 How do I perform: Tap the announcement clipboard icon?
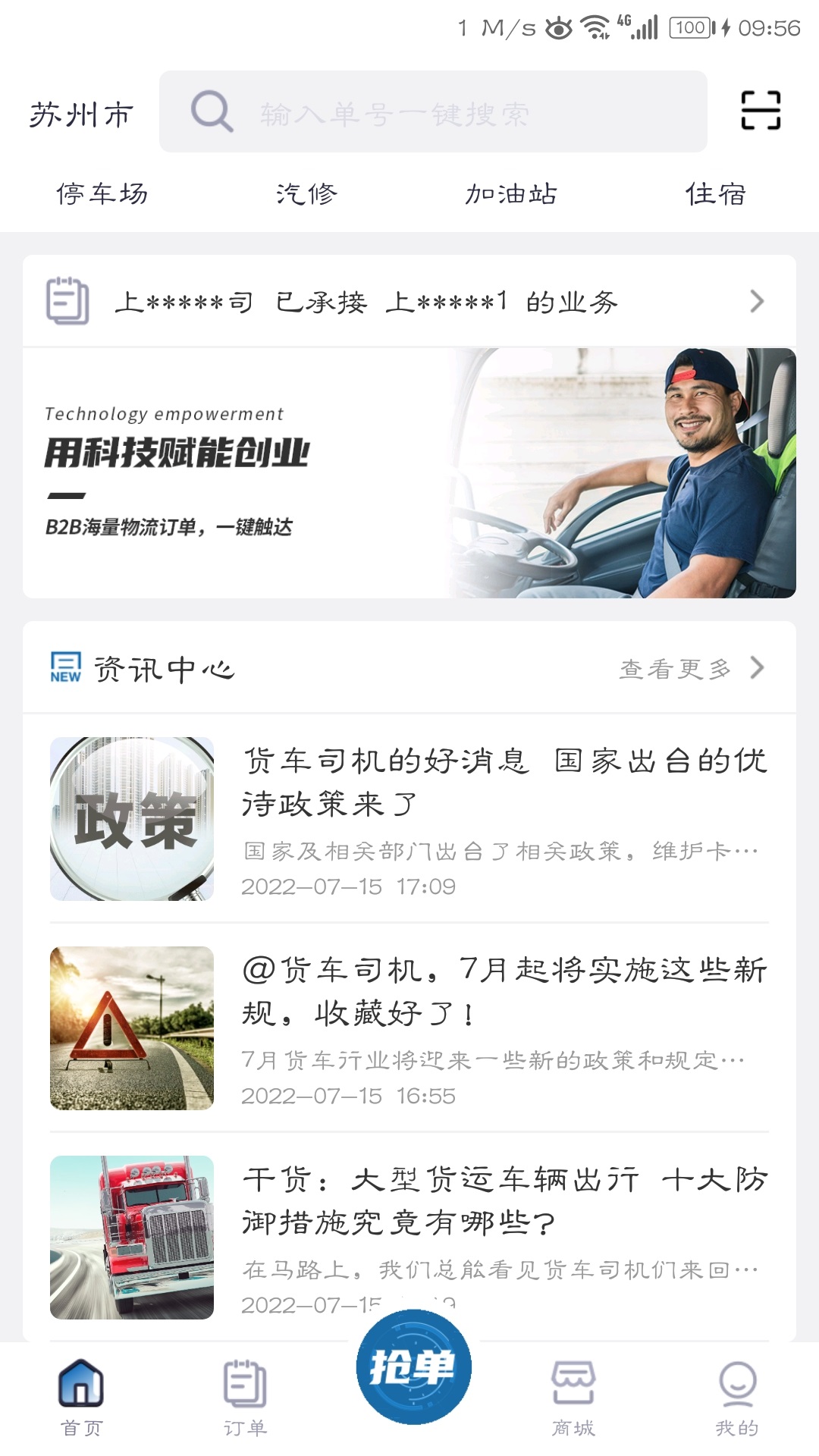tap(66, 301)
